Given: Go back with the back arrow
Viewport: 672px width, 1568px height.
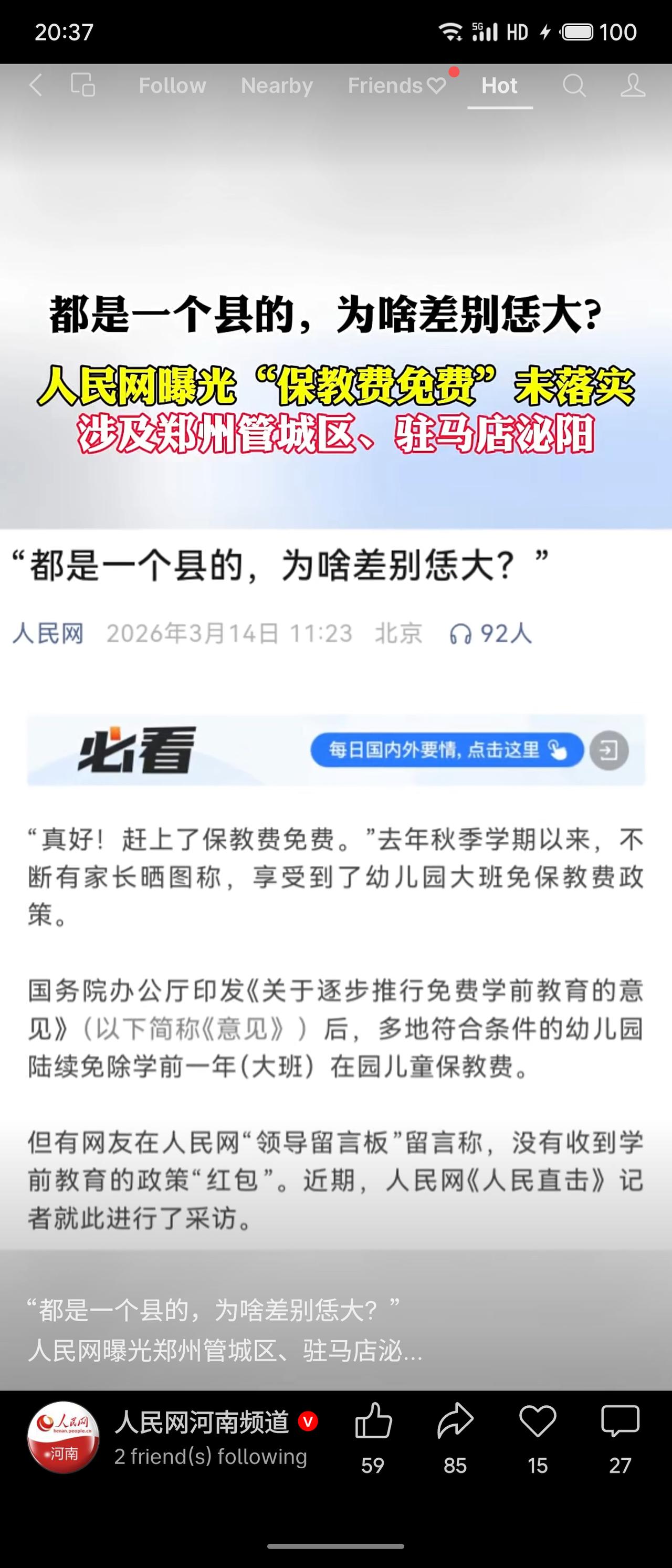Looking at the screenshot, I should point(35,85).
